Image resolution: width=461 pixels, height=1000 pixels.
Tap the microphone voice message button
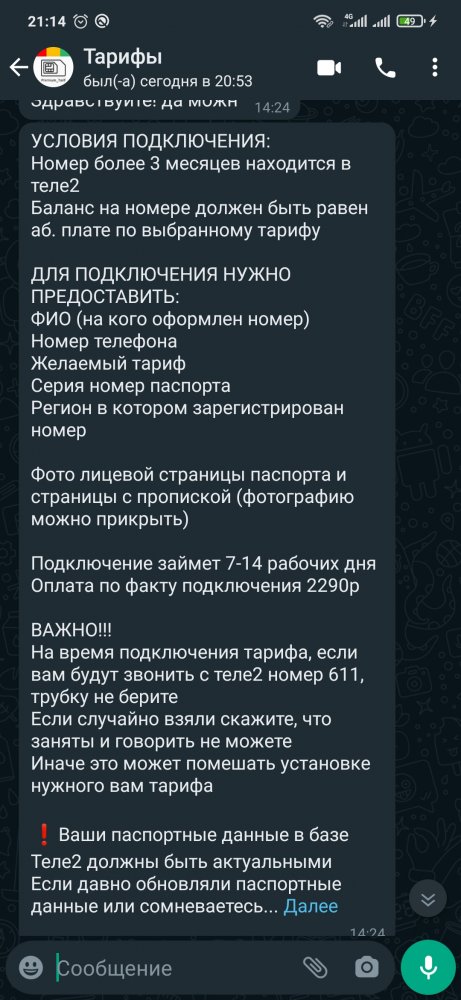[428, 967]
